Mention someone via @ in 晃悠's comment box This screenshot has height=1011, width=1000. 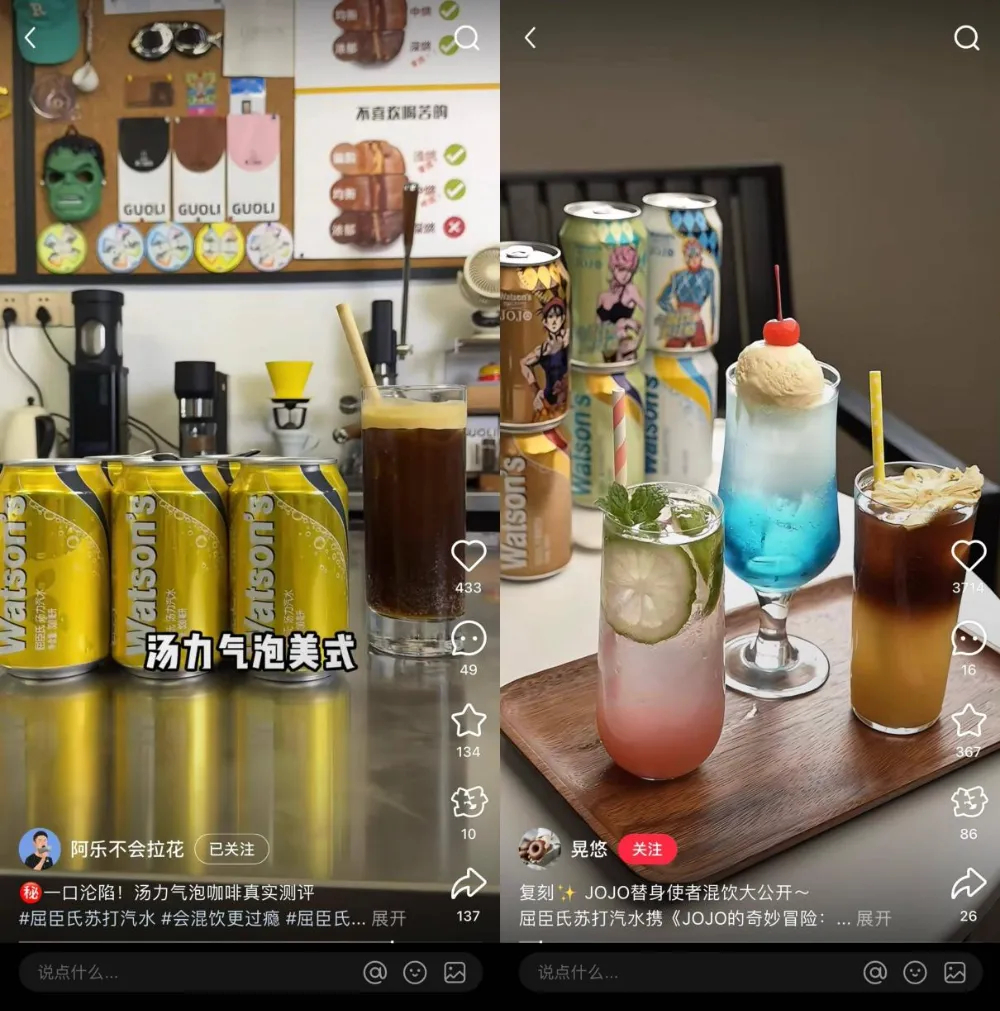(x=875, y=972)
